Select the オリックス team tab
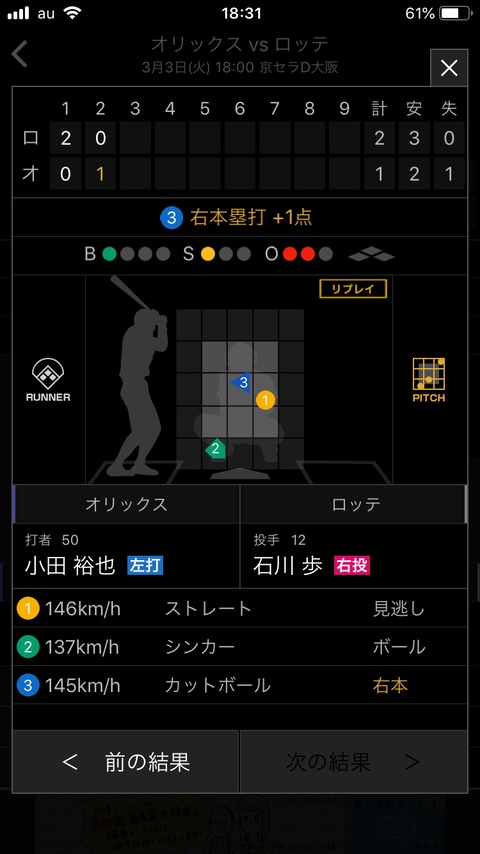 tap(126, 504)
